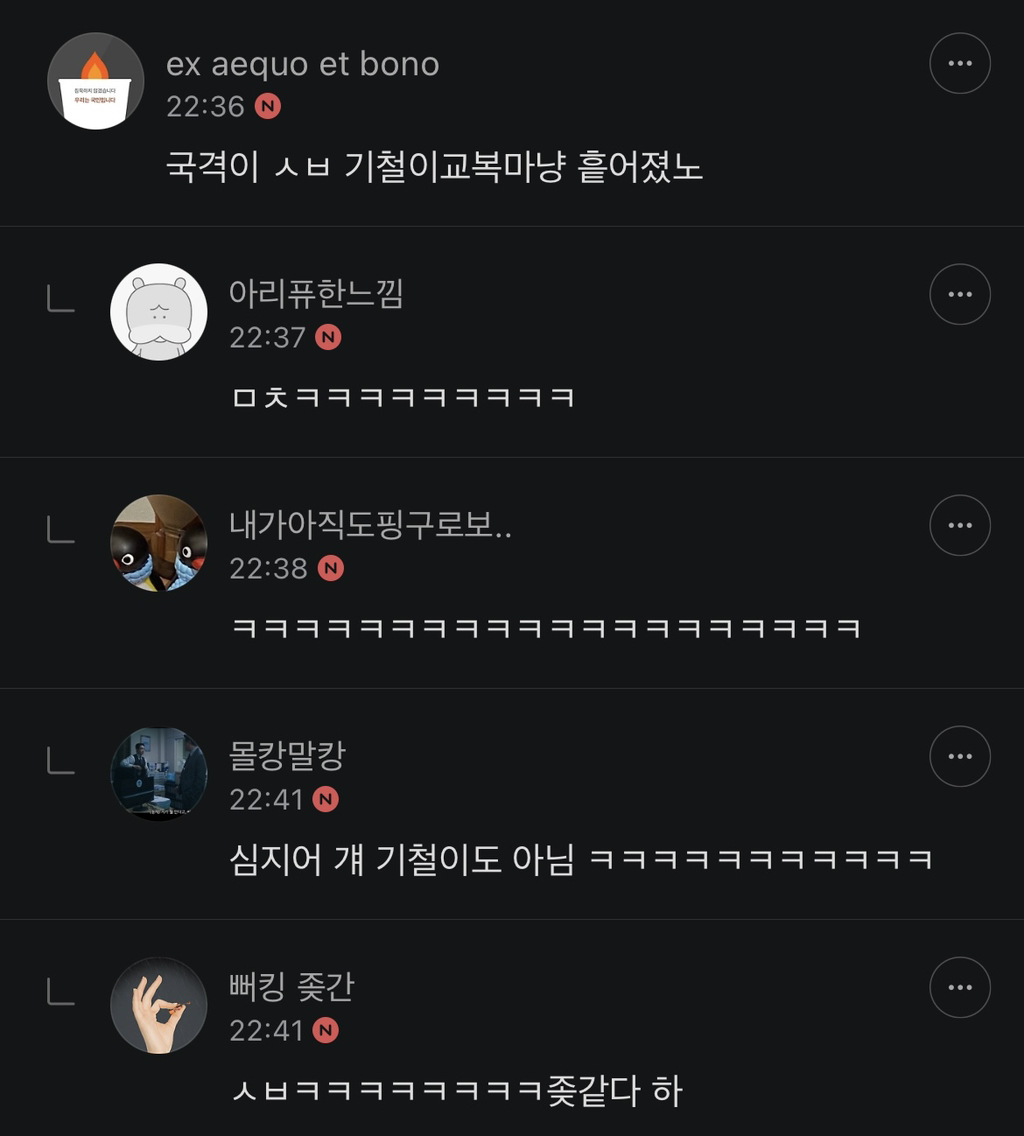The width and height of the screenshot is (1024, 1136).
Task: View ex aequo et bono's profile picture
Action: point(96,81)
